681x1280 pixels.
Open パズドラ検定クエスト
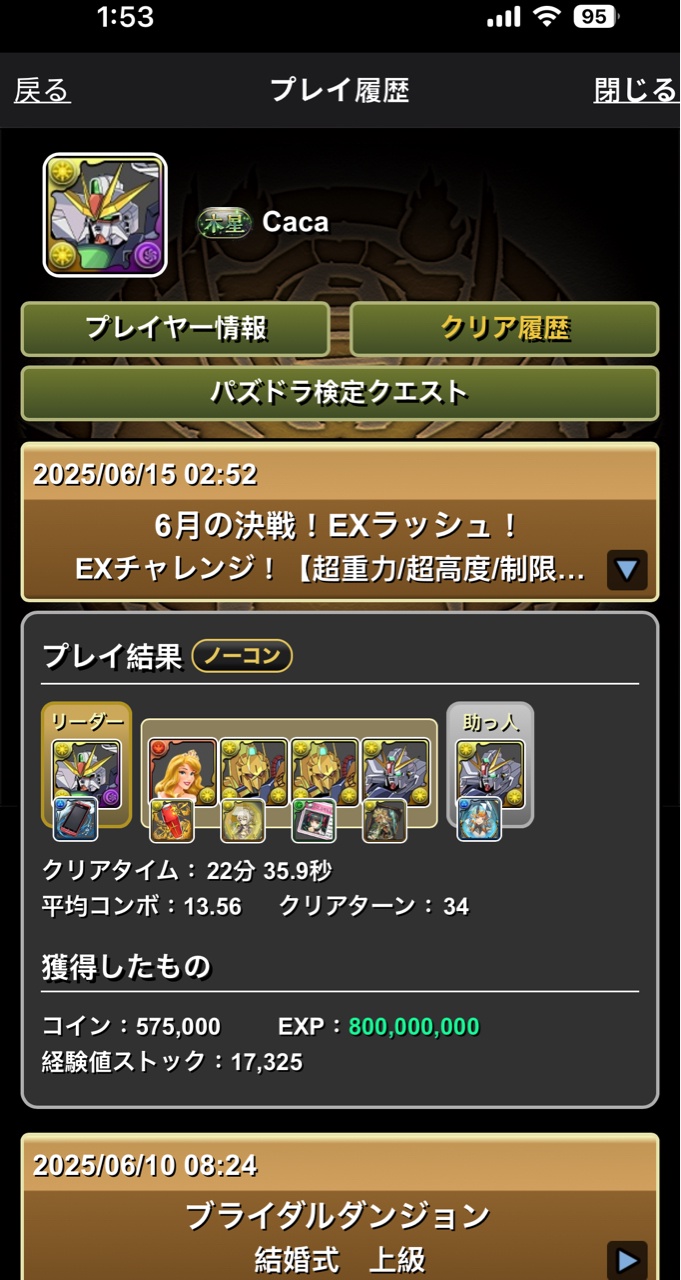(340, 392)
